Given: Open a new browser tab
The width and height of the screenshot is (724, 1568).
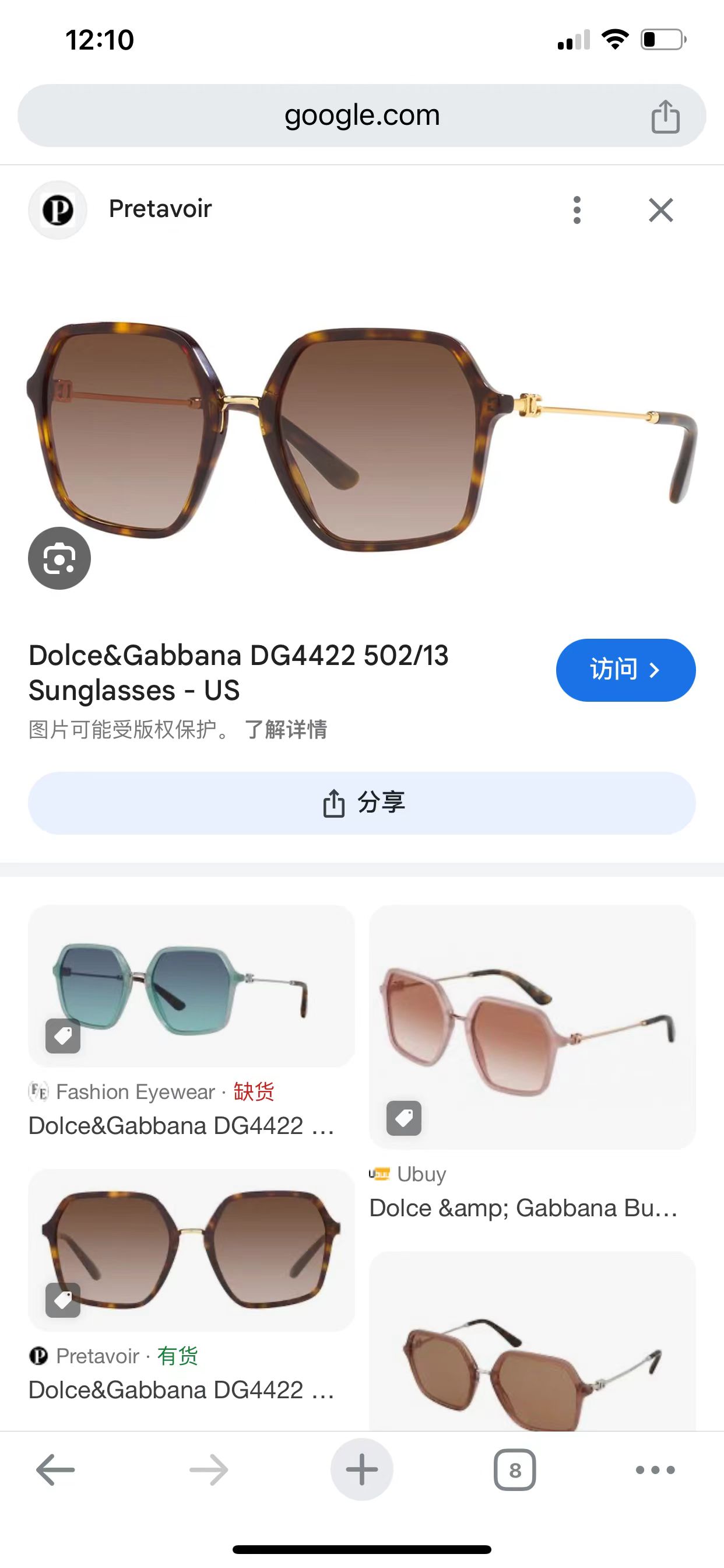Looking at the screenshot, I should tap(361, 1469).
